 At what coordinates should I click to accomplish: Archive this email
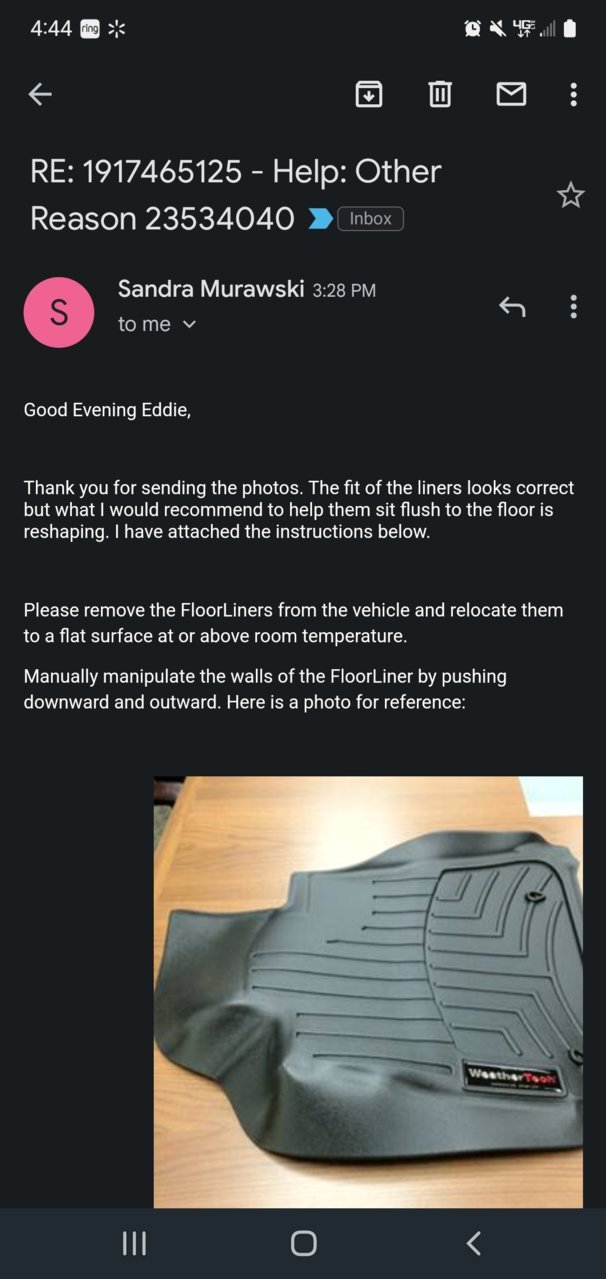(369, 94)
